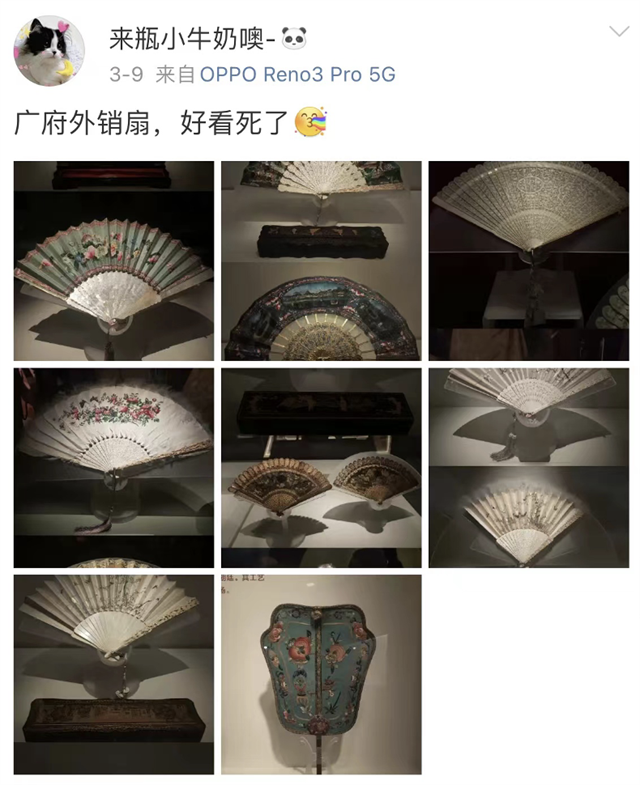View photo with black box and dark painted fan
Screen dimensions: 640x785
click(321, 260)
